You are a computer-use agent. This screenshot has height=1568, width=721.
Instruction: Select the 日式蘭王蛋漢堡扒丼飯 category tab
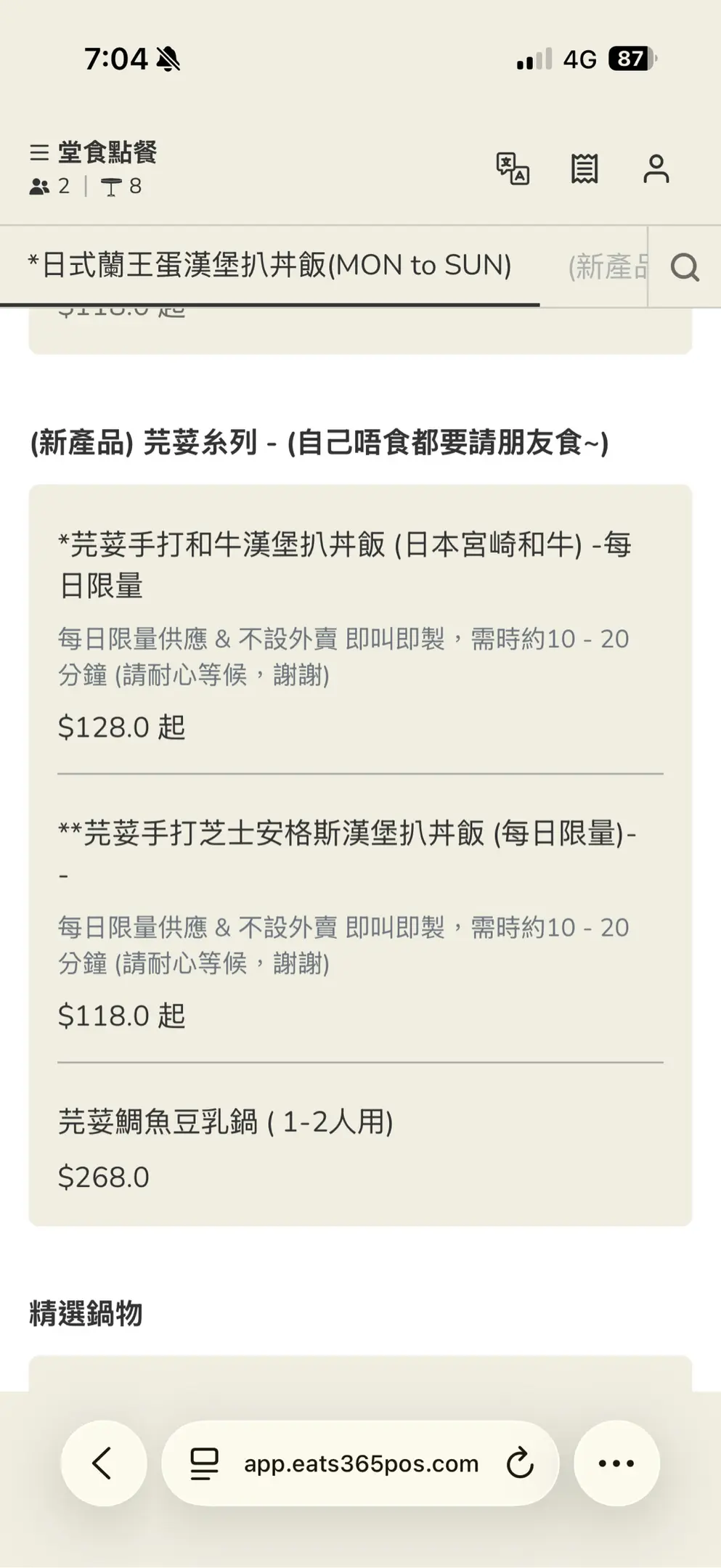[x=269, y=266]
